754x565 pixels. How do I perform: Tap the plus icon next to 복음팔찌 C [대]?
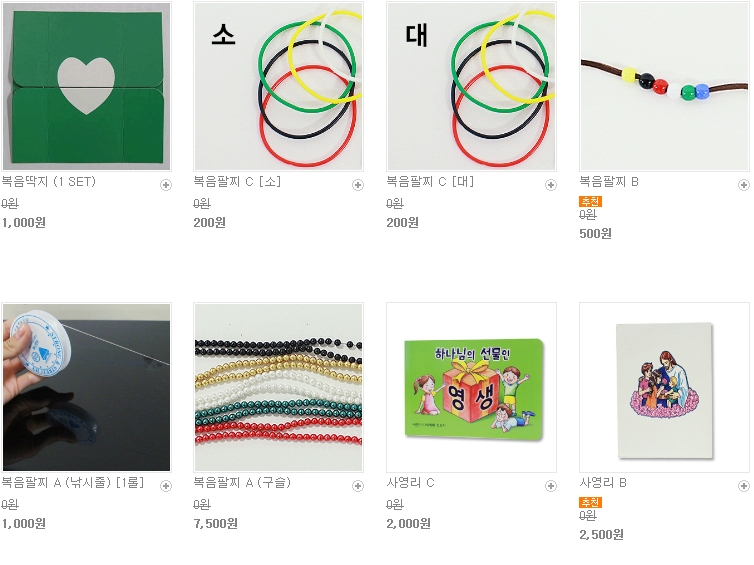[551, 185]
